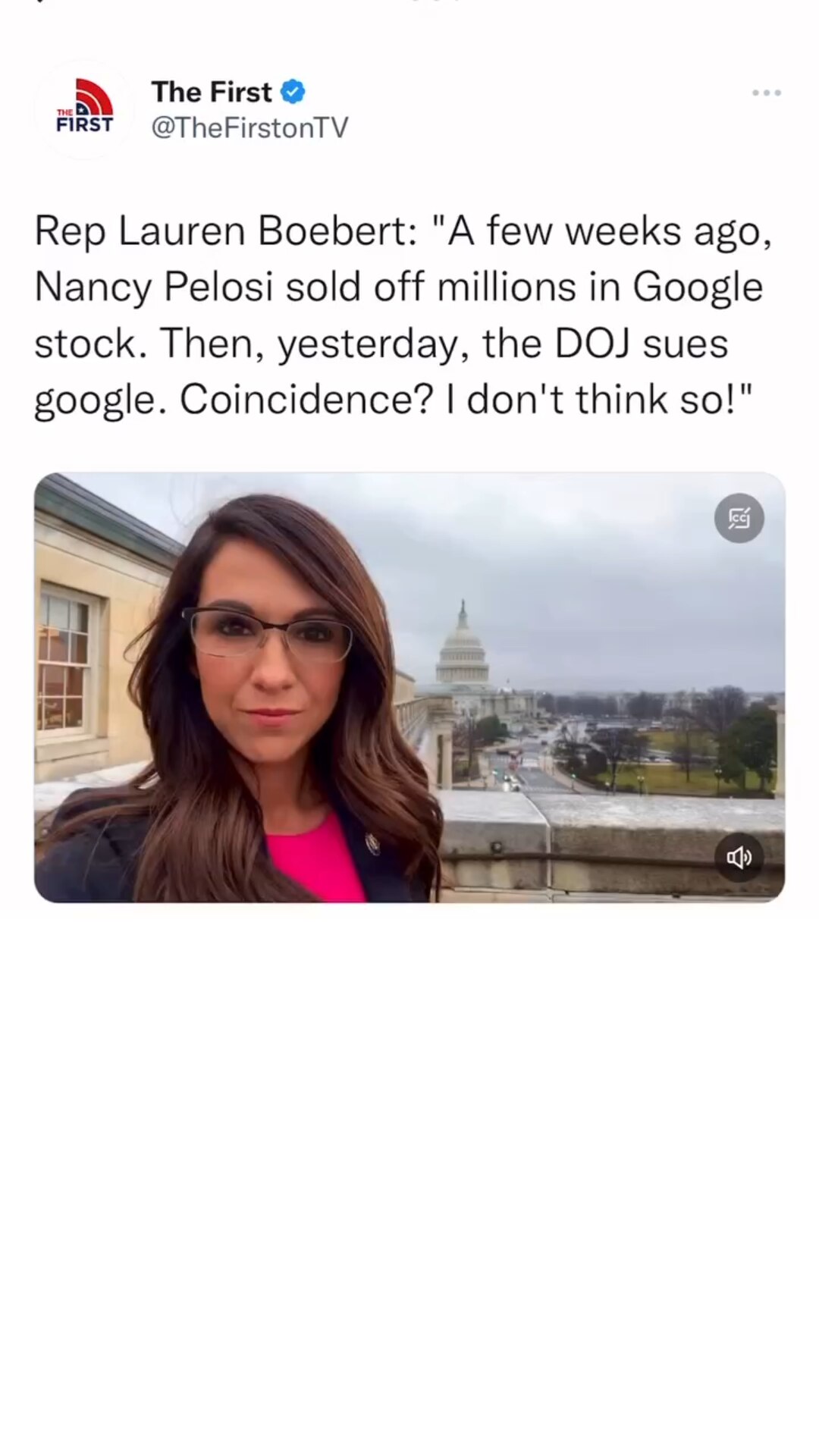Visit the @TheFirstonTV account name
Viewport: 819px width, 1456px height.
[249, 127]
